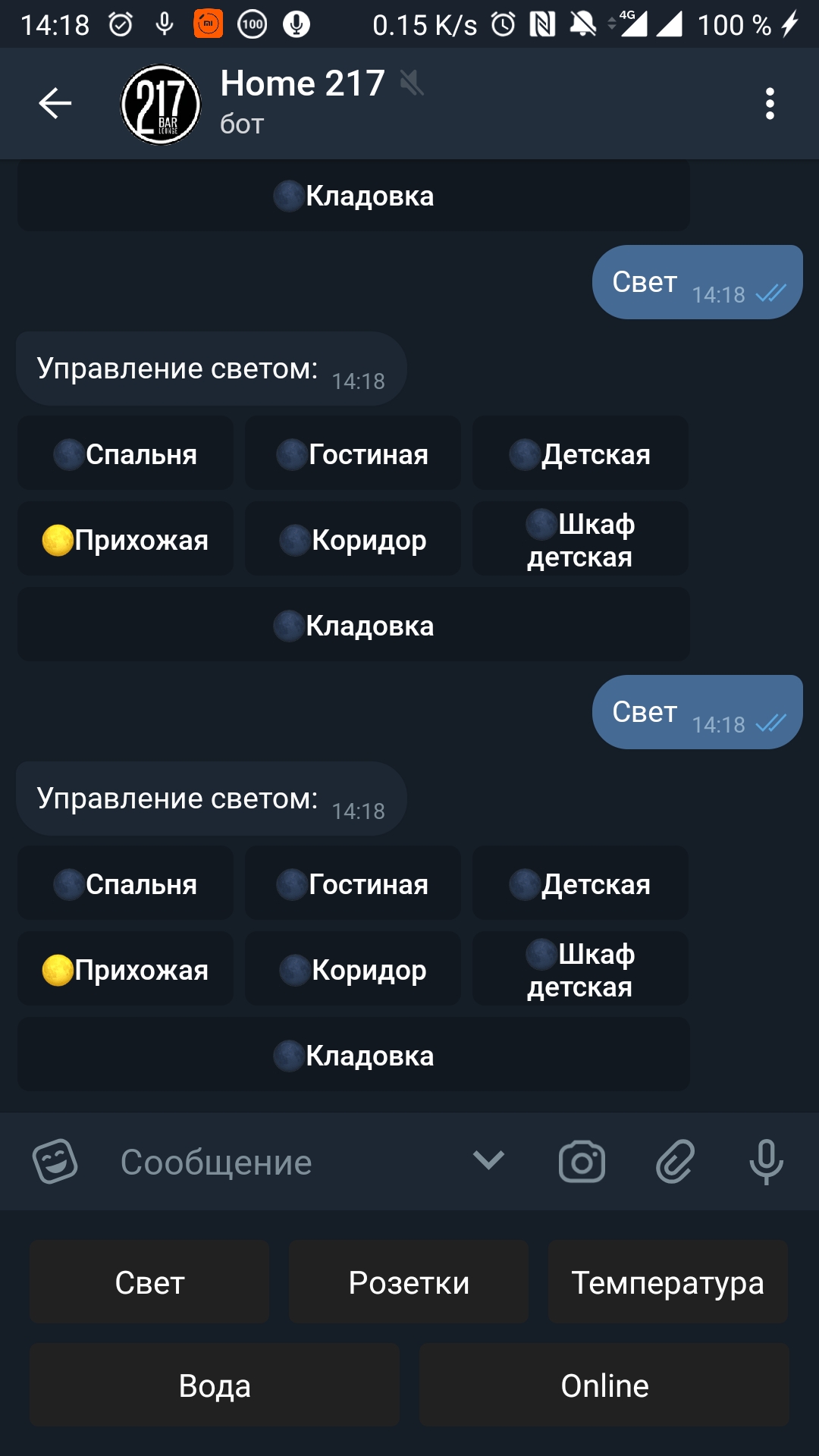Switch on the Коридор light
The width and height of the screenshot is (819, 1456).
tap(353, 969)
